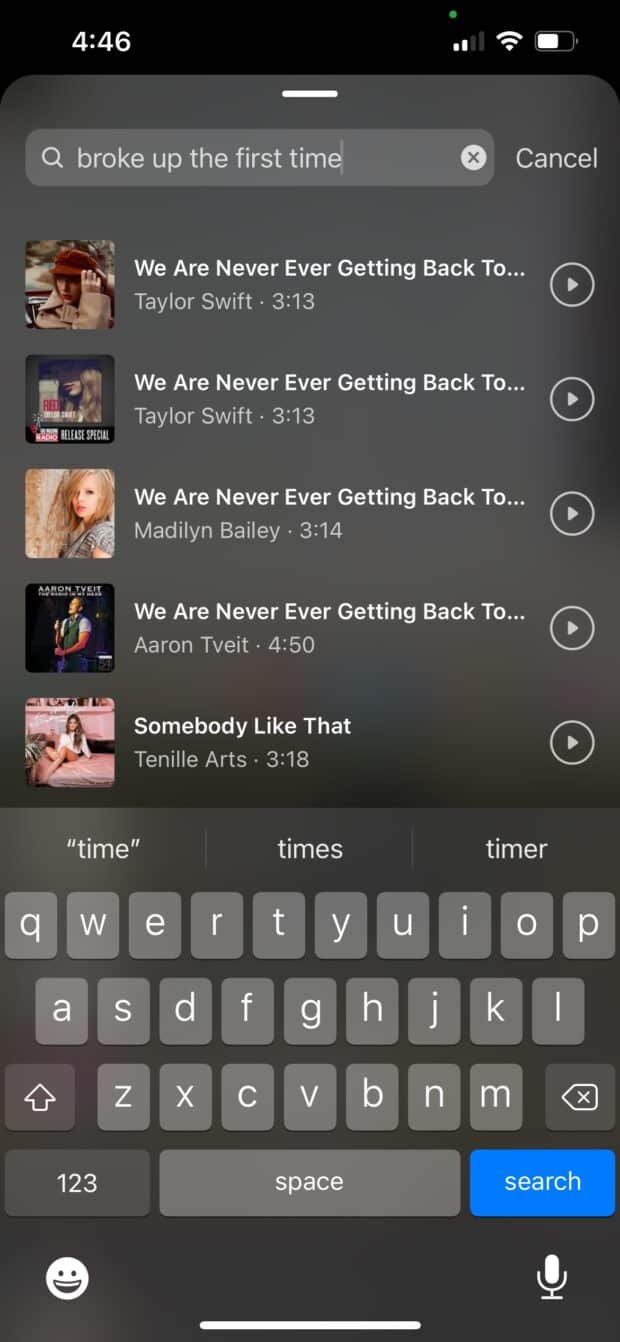
Task: Toggle the shift key
Action: click(40, 1097)
